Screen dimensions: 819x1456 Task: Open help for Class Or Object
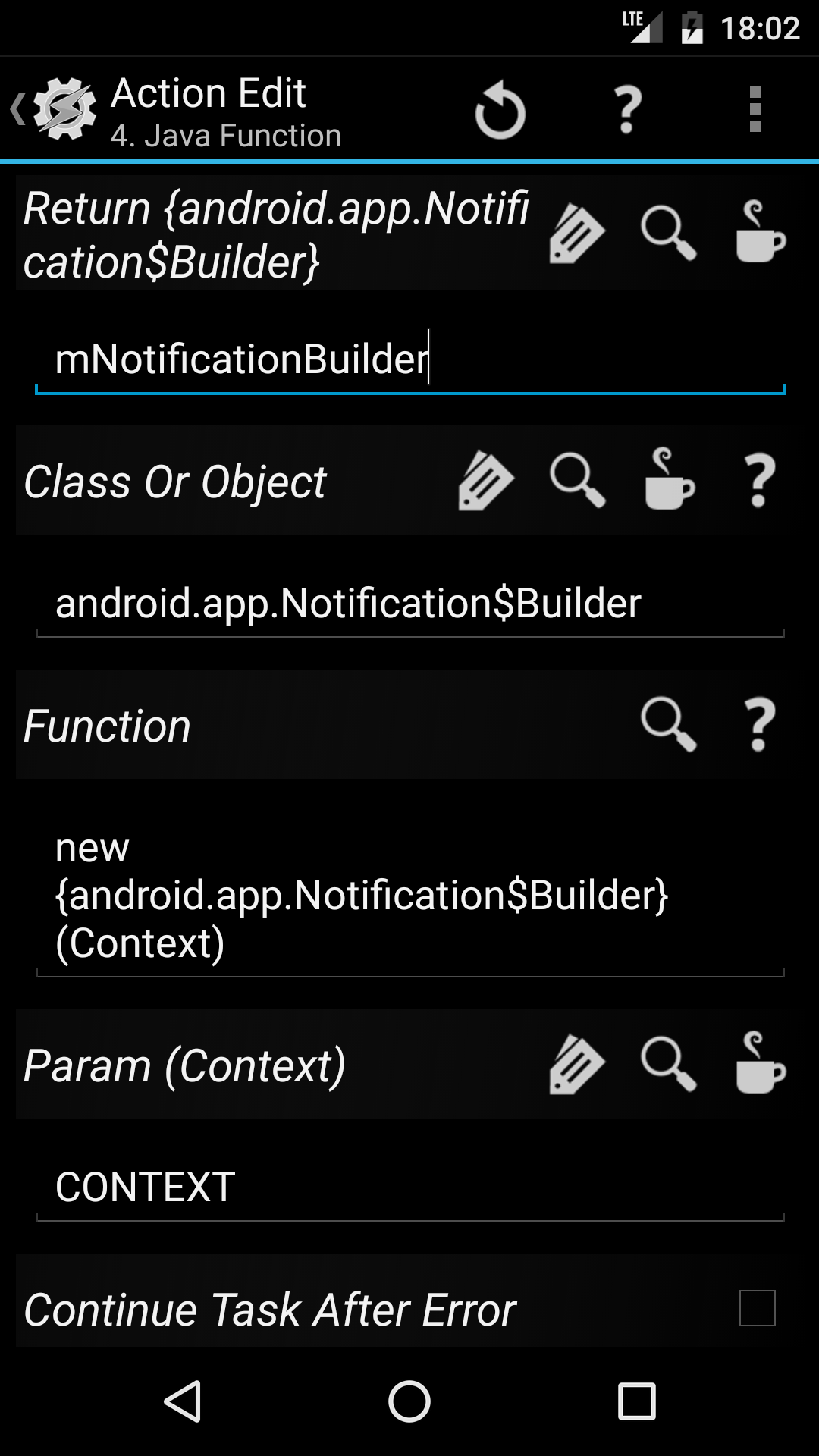click(760, 481)
